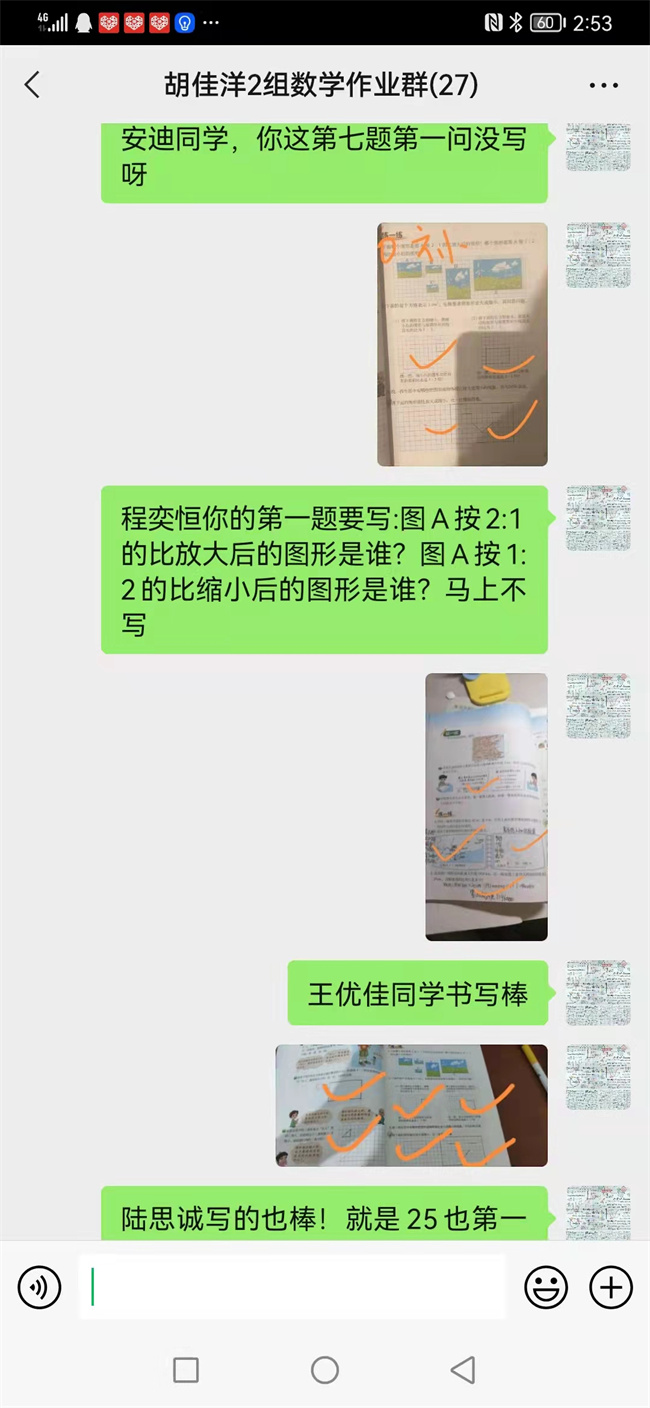The height and width of the screenshot is (1408, 650).
Task: Open the photo under 王优佳同学书写棒
Action: pyautogui.click(x=411, y=1105)
